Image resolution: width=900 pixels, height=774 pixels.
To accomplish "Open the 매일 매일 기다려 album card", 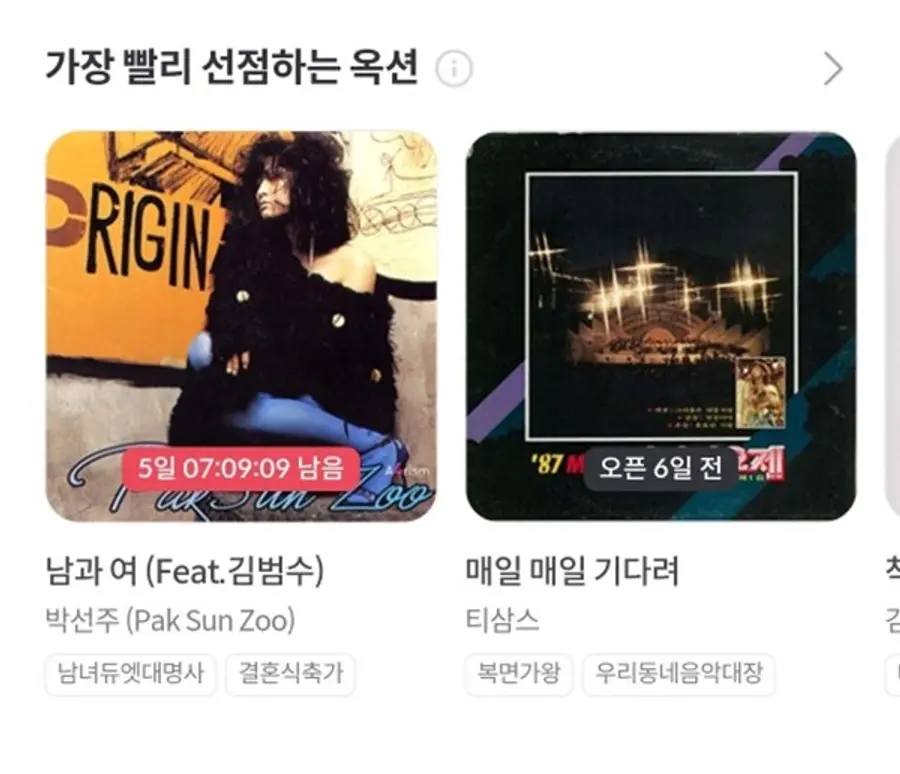I will click(661, 326).
